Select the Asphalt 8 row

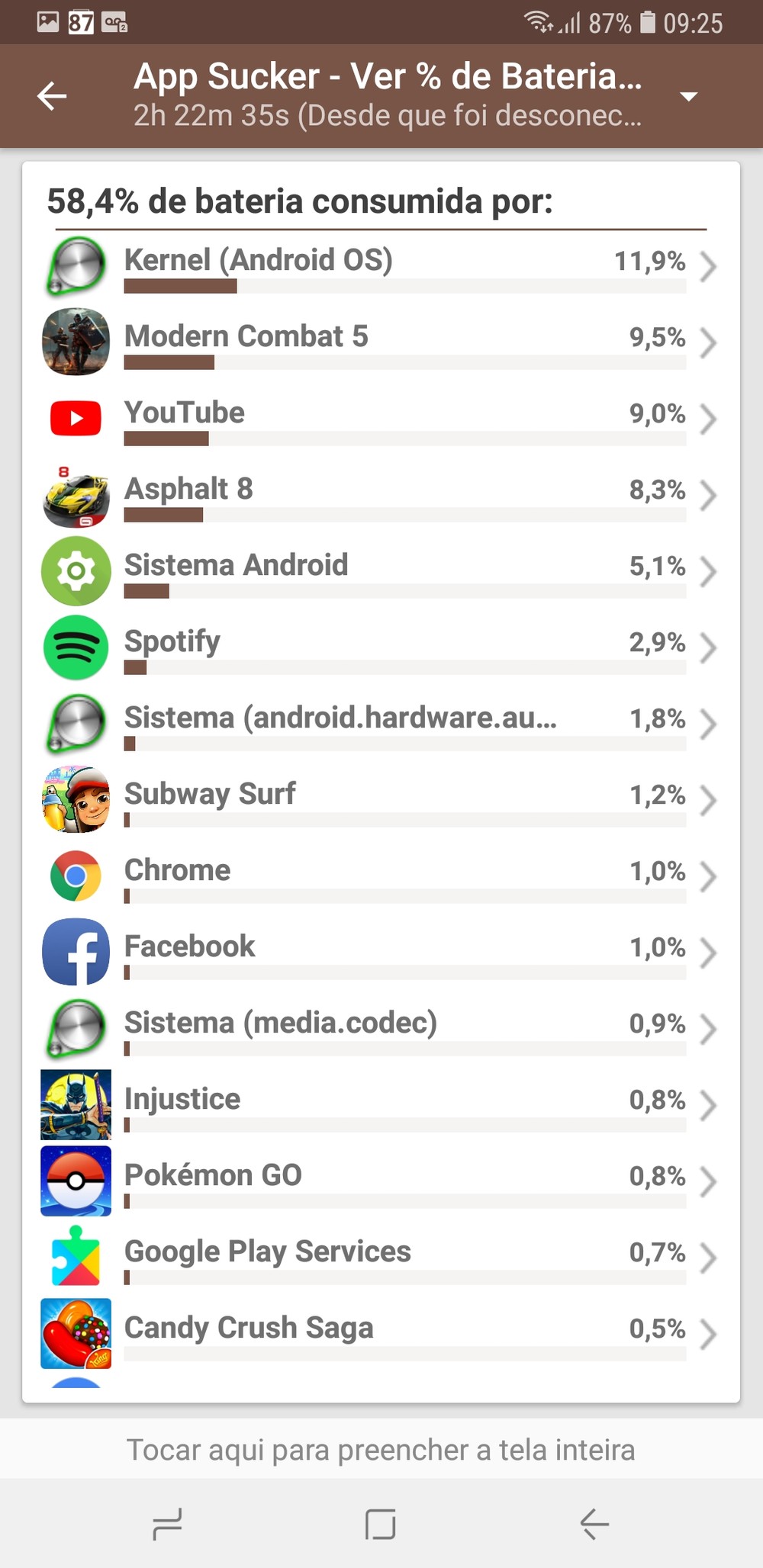point(381,494)
